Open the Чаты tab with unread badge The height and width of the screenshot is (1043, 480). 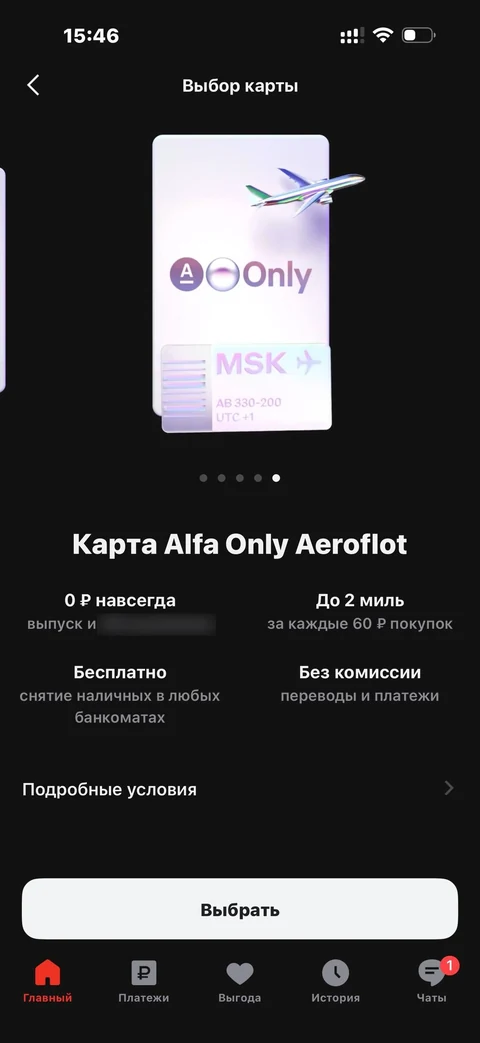point(432,982)
